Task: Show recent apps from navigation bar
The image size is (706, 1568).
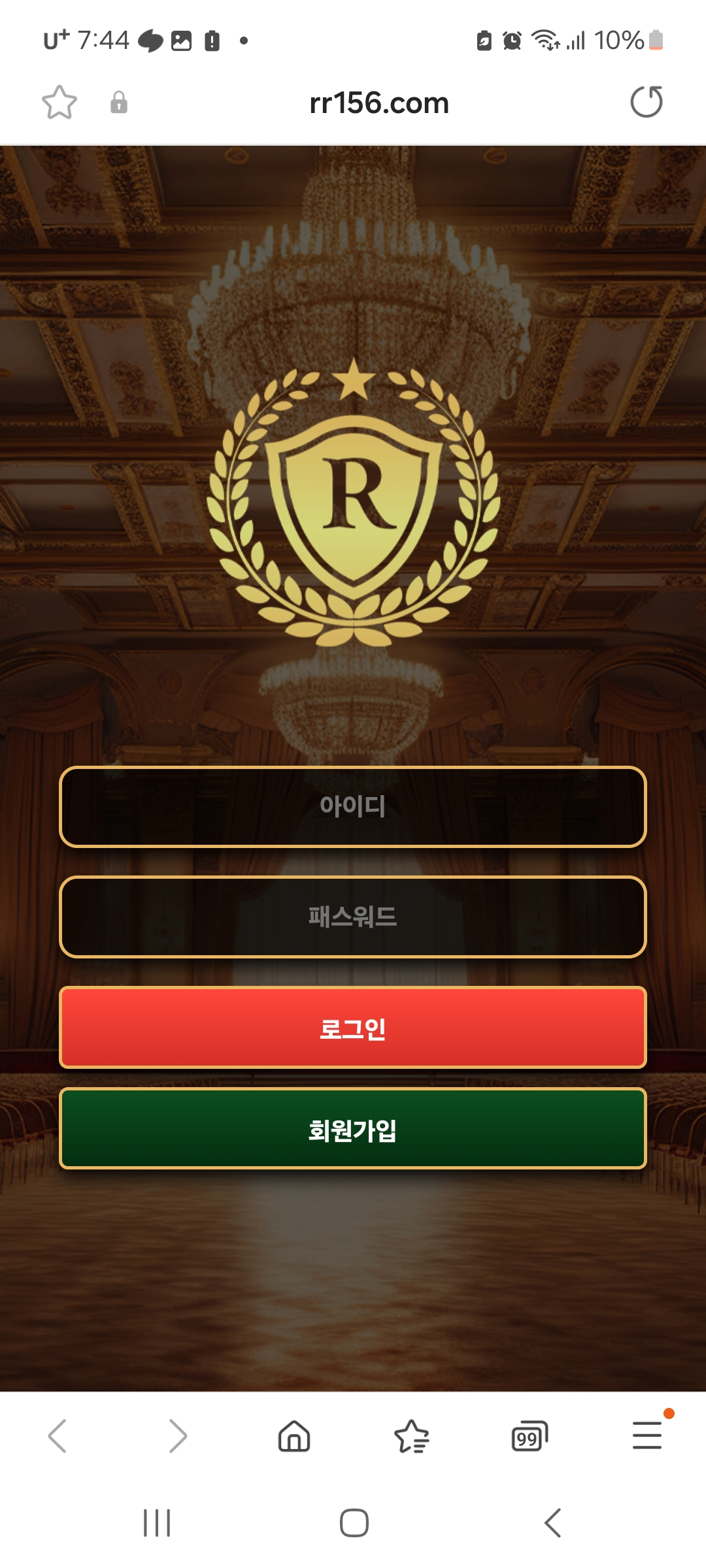Action: [x=157, y=1523]
